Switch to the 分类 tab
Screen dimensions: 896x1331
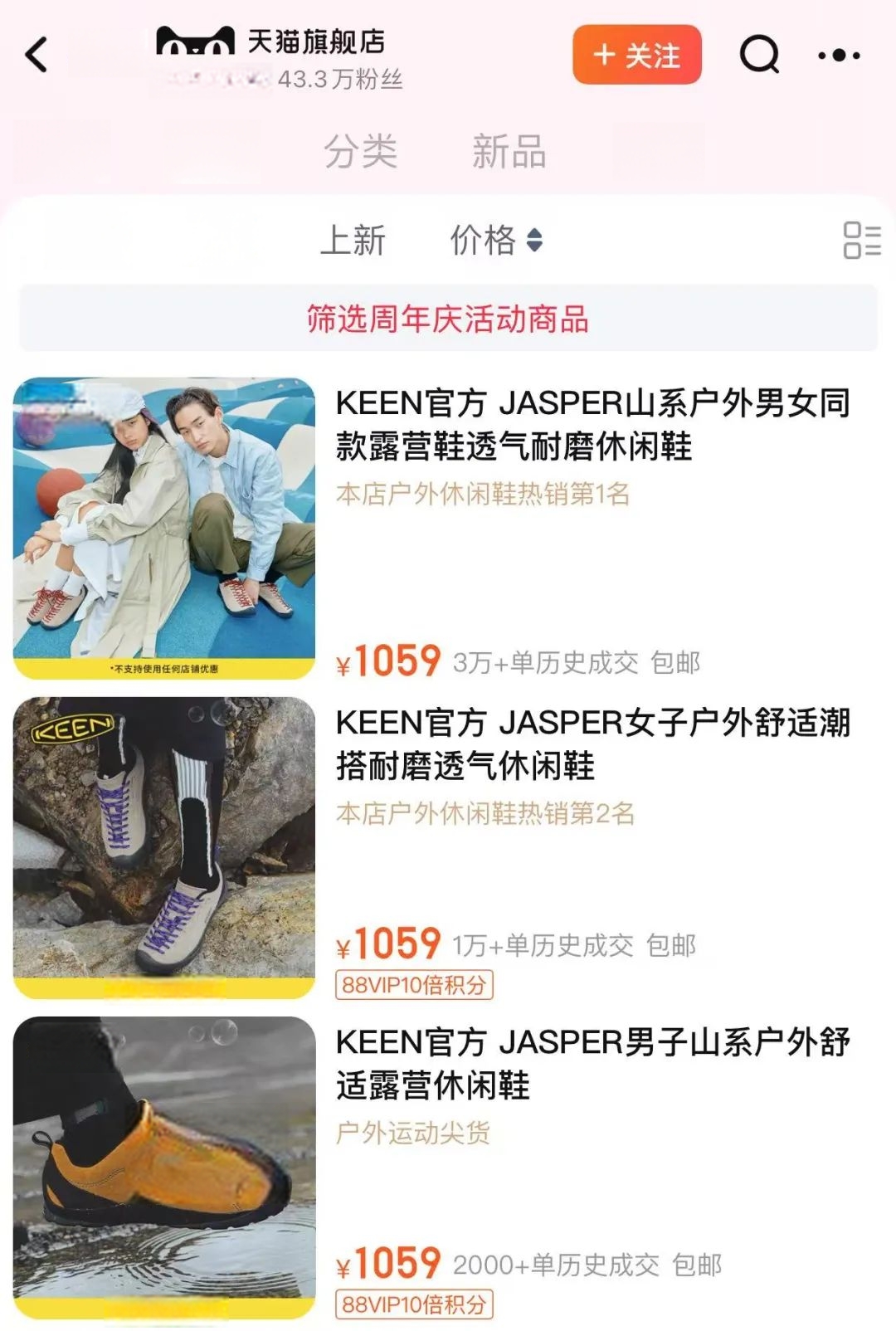coord(361,152)
